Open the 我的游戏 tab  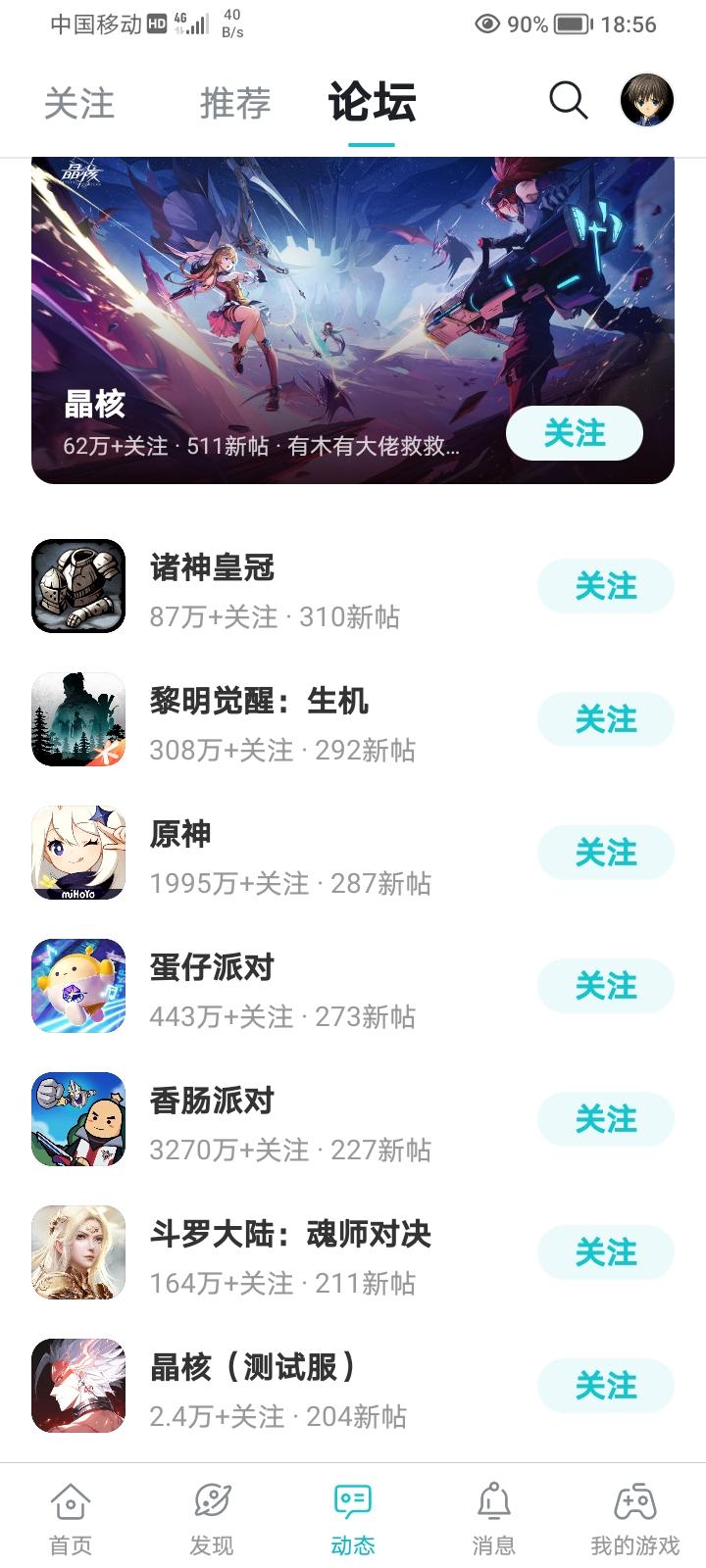pos(634,1517)
